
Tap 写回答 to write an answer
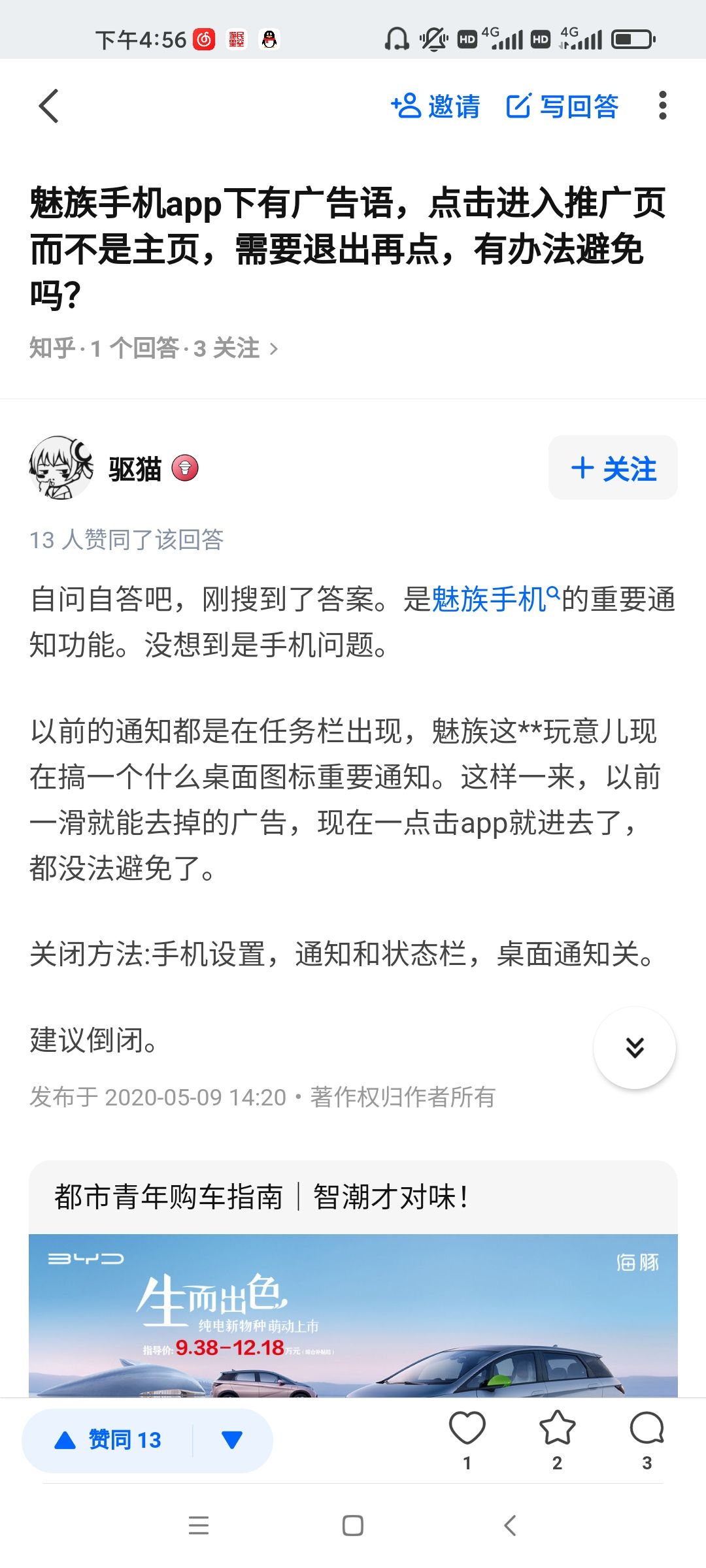pos(562,106)
